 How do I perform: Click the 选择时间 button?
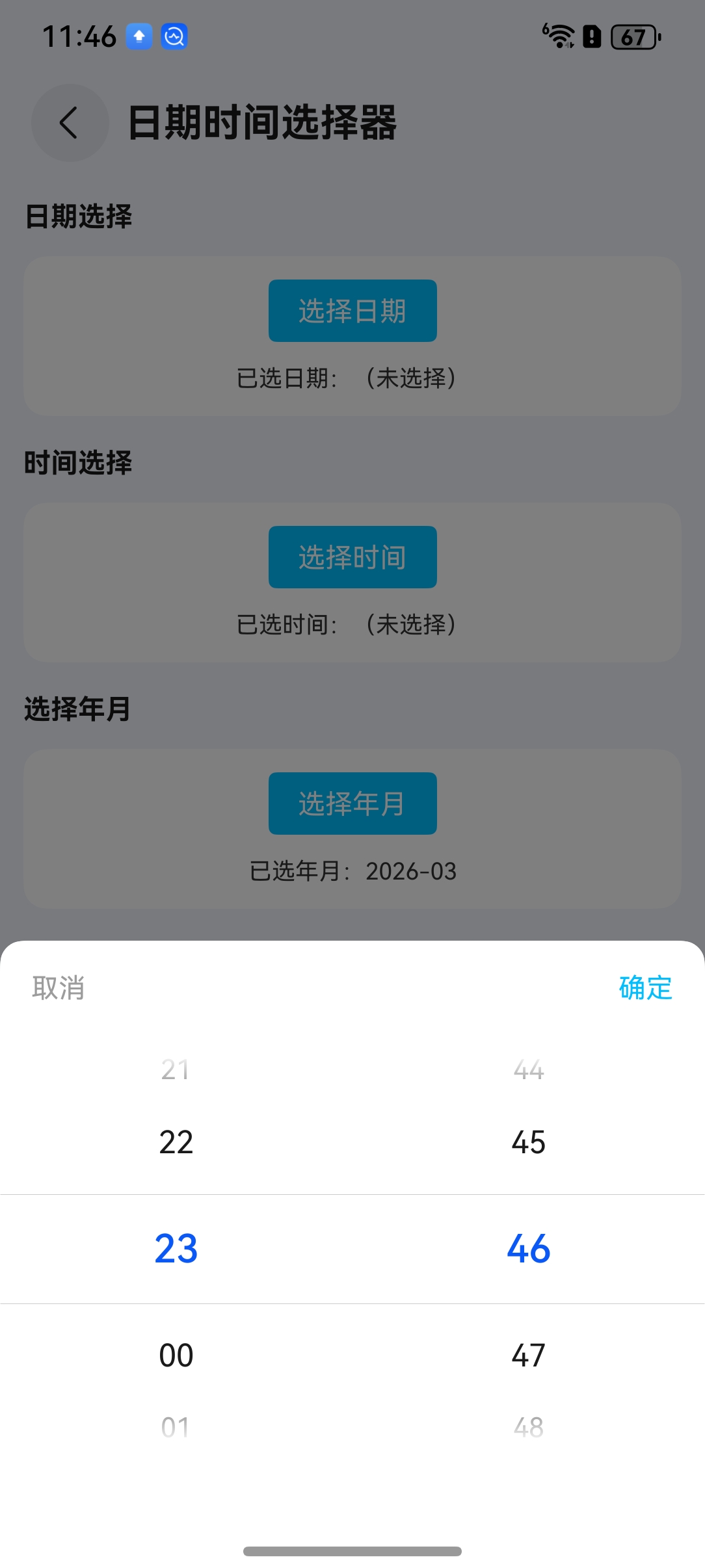[352, 556]
